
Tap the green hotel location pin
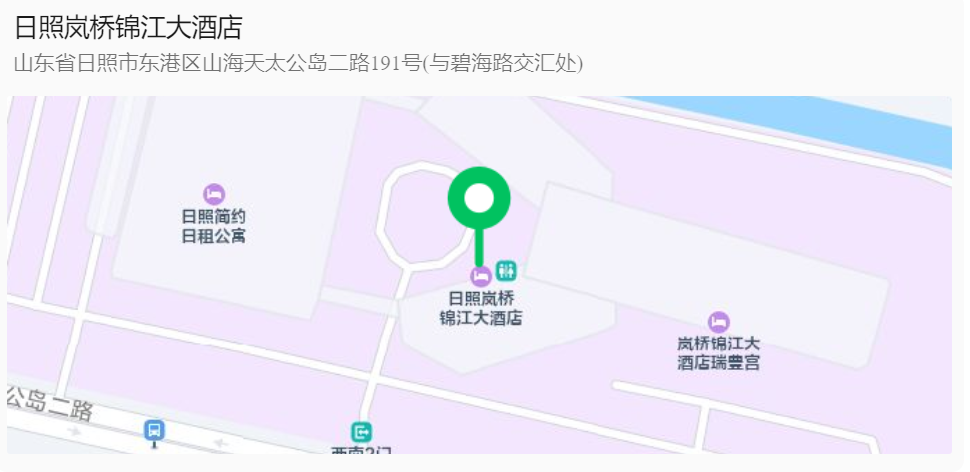point(479,200)
